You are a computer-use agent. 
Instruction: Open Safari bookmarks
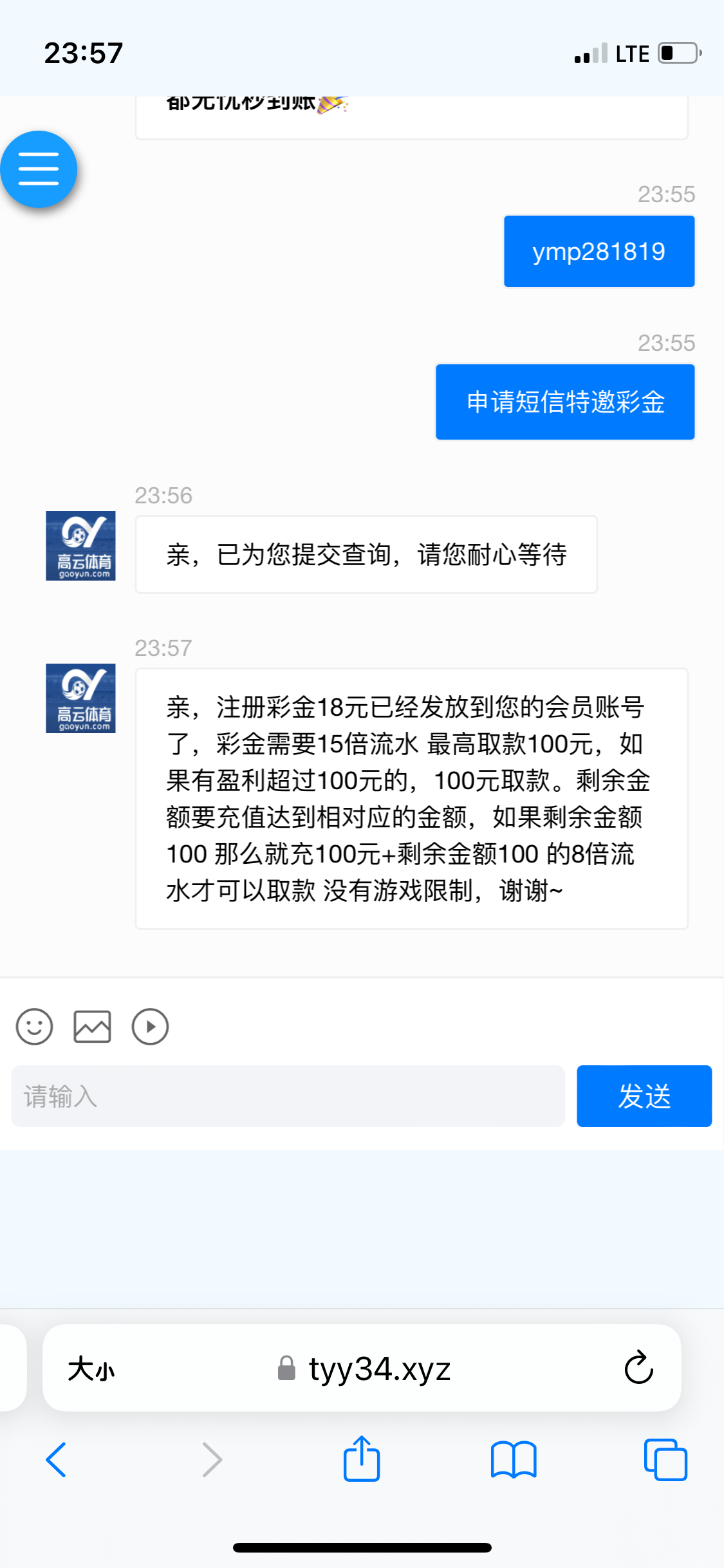pos(513,1460)
